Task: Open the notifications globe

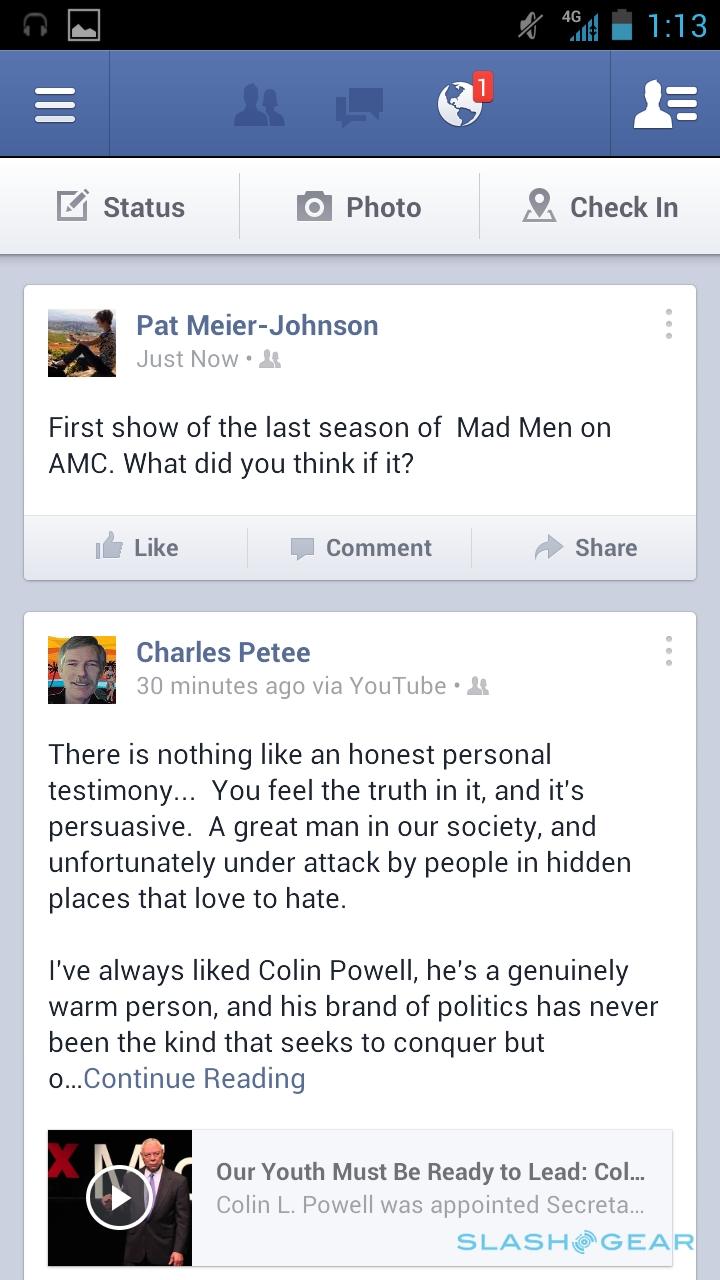Action: click(x=461, y=104)
